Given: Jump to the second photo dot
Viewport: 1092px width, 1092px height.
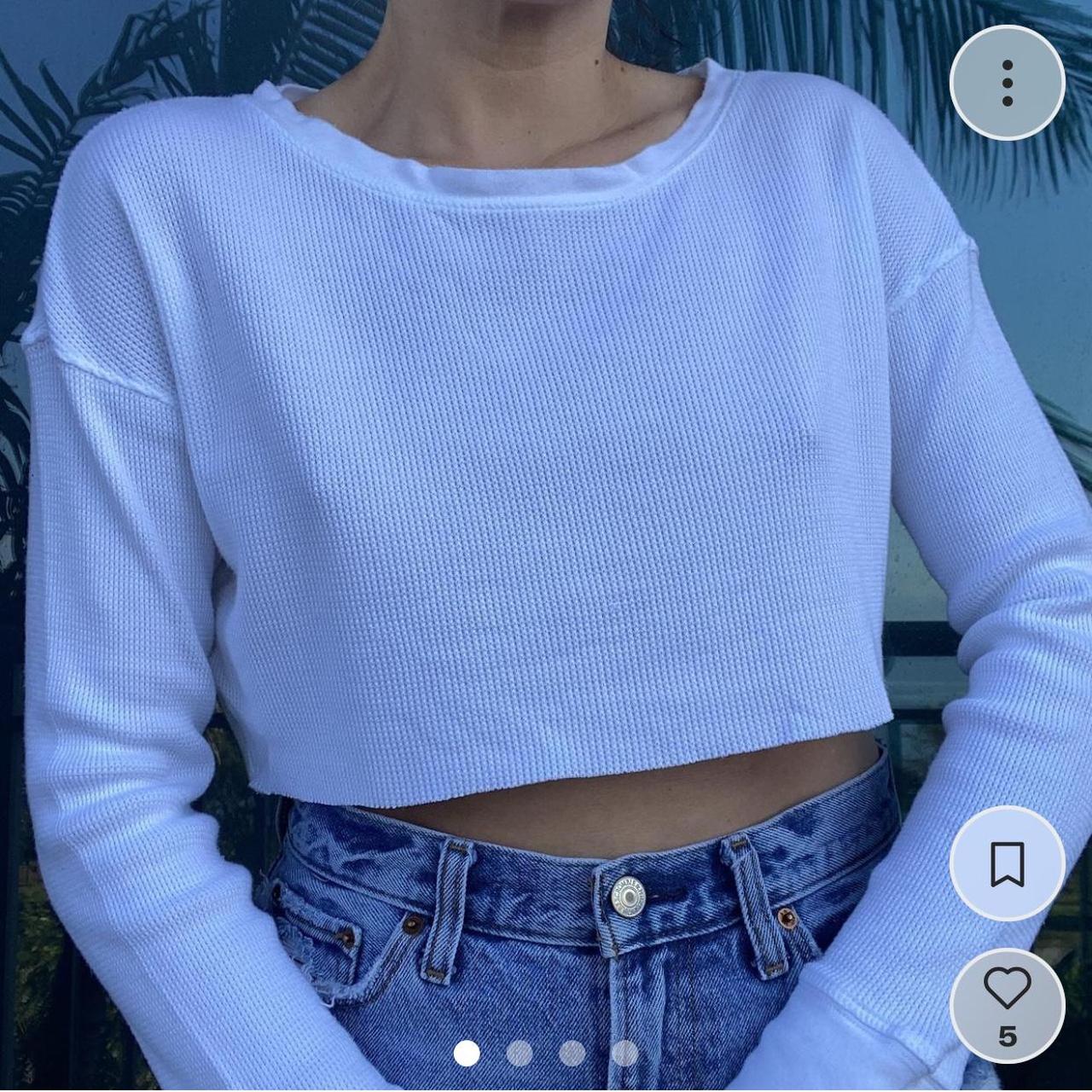Looking at the screenshot, I should click(520, 1054).
